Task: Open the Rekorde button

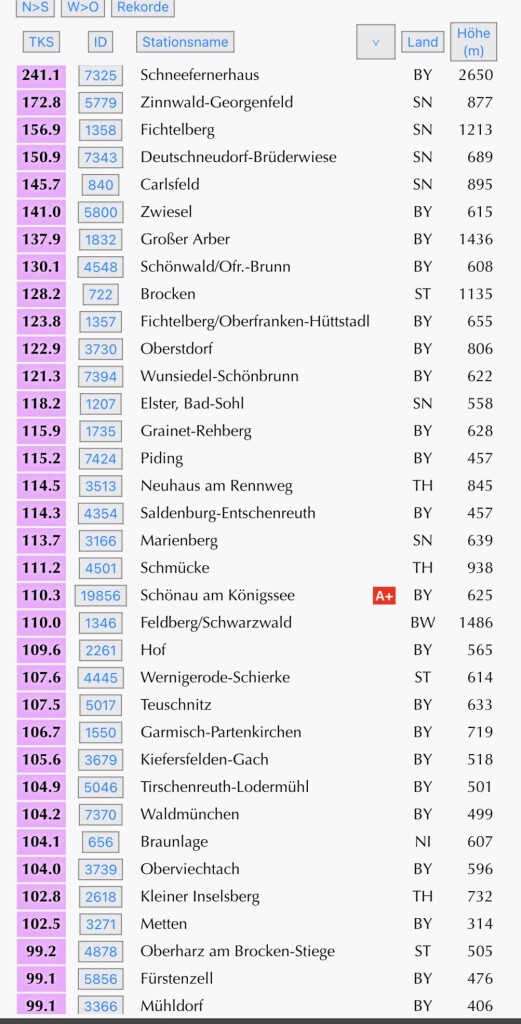Action: (x=142, y=7)
